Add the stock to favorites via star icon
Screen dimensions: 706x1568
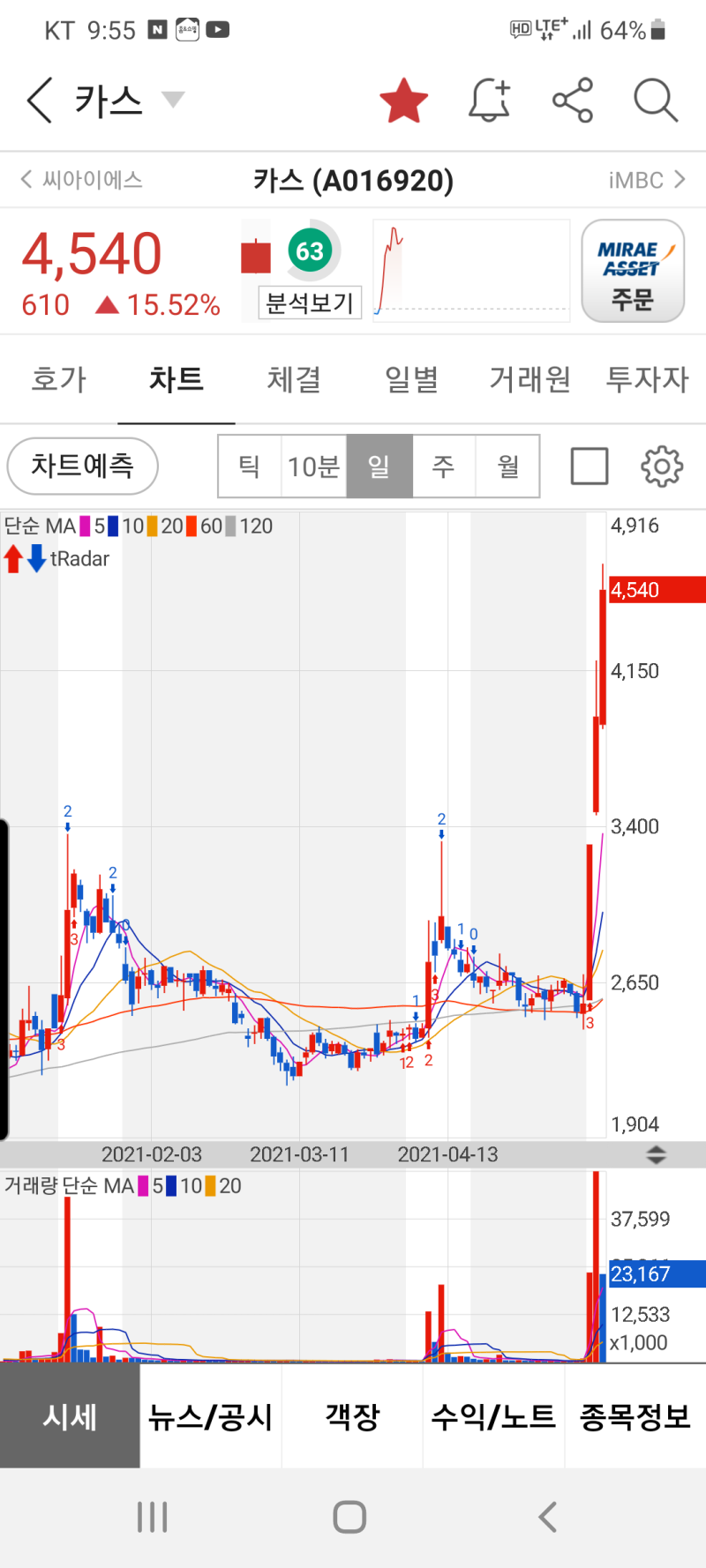pos(404,100)
